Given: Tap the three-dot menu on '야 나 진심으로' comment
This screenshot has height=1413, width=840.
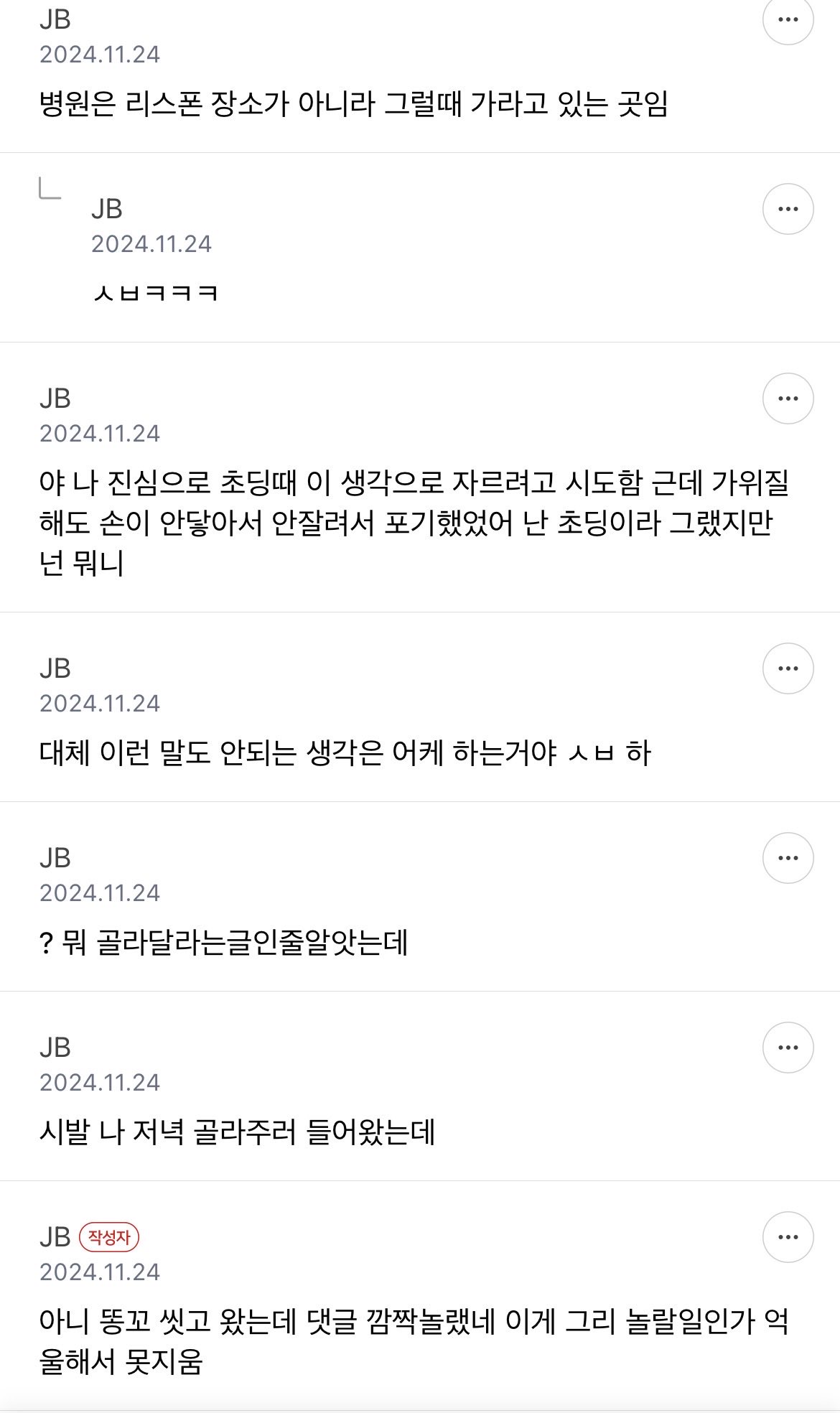Looking at the screenshot, I should pos(788,398).
